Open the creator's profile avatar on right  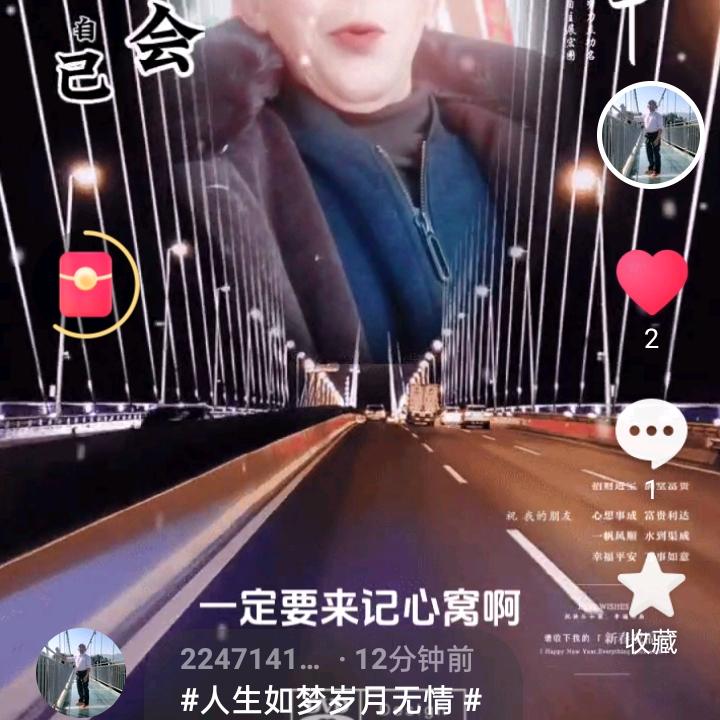pyautogui.click(x=651, y=135)
